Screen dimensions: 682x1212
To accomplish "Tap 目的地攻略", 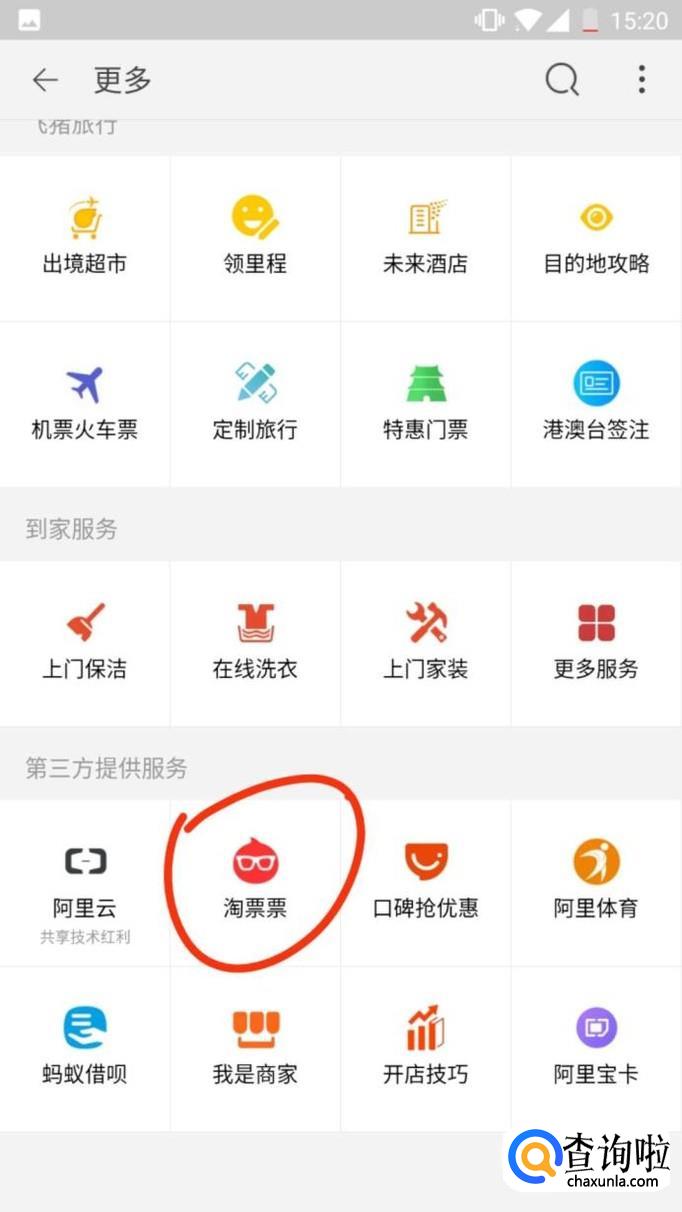I will point(597,238).
